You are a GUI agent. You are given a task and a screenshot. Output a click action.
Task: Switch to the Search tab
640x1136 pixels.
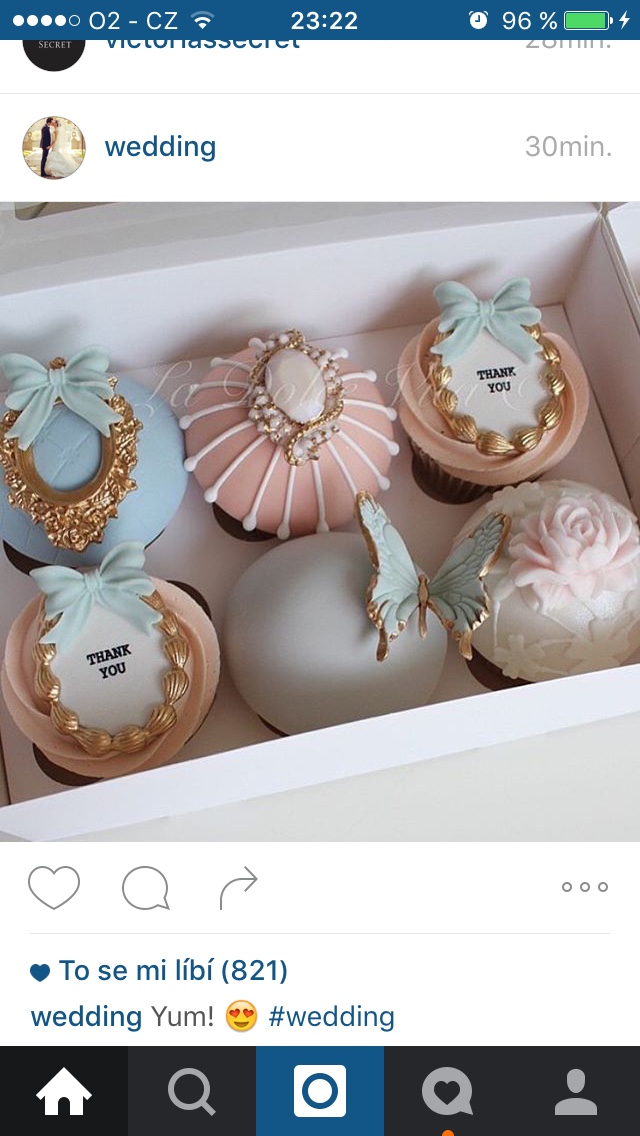click(x=192, y=1091)
